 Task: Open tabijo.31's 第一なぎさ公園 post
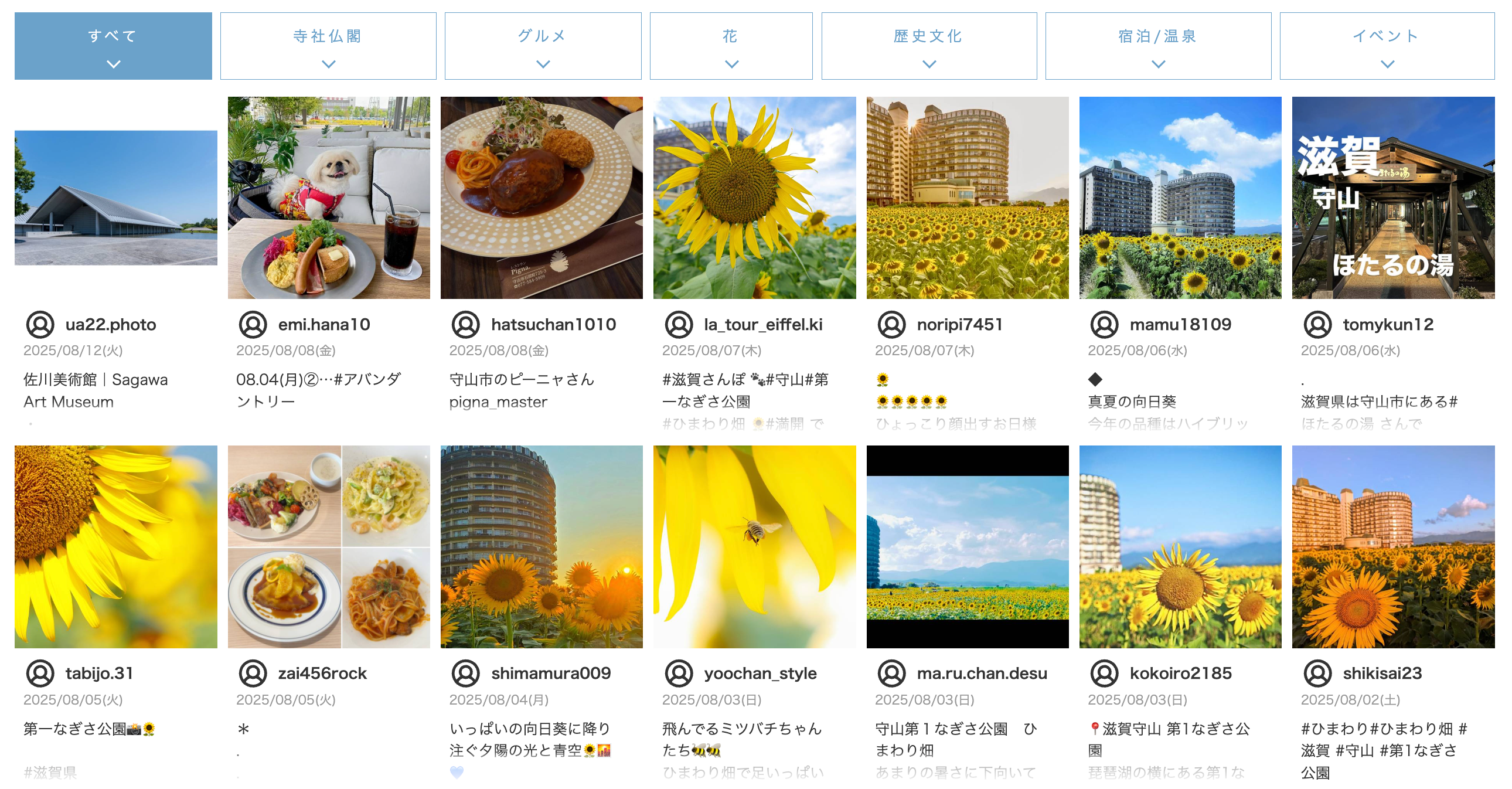pyautogui.click(x=115, y=546)
